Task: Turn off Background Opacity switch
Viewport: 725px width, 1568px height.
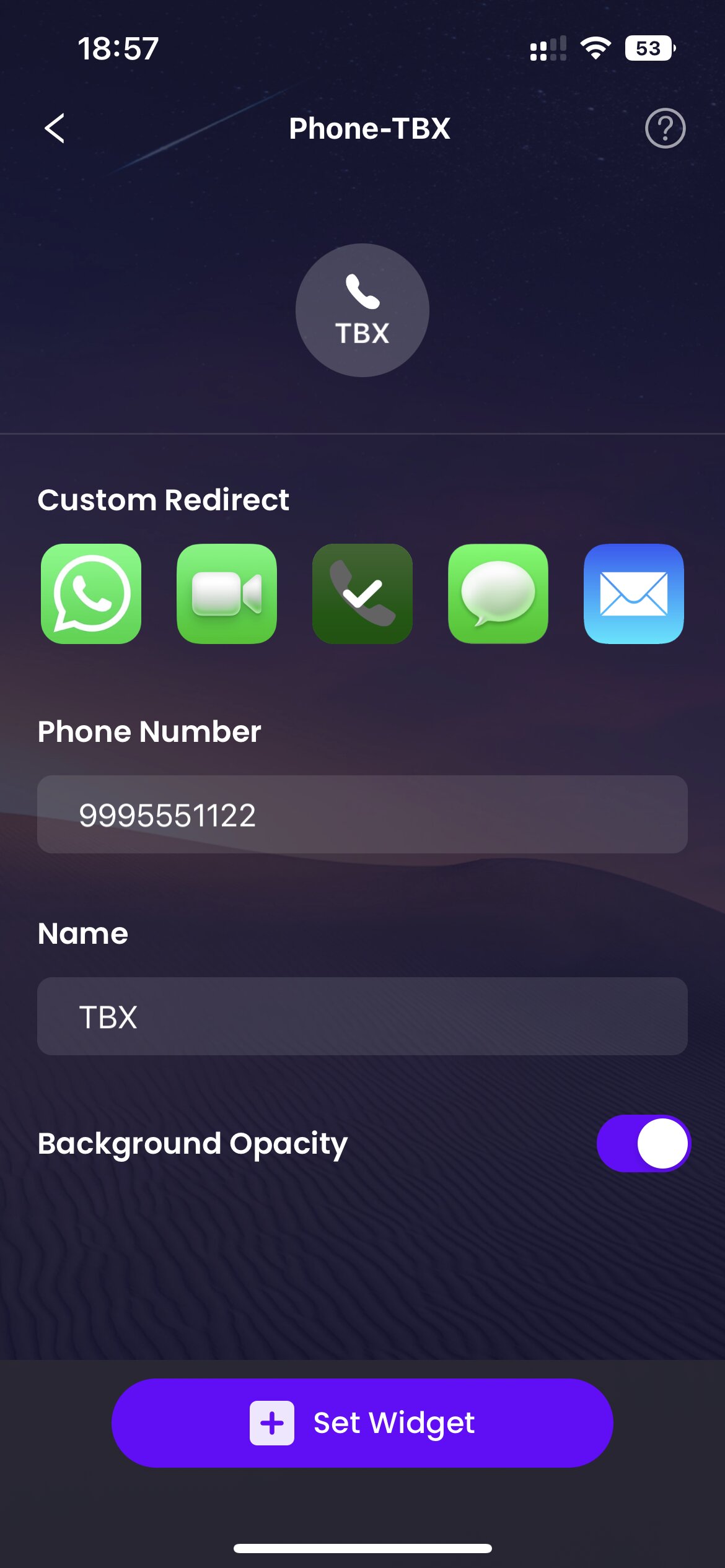Action: pyautogui.click(x=643, y=1143)
